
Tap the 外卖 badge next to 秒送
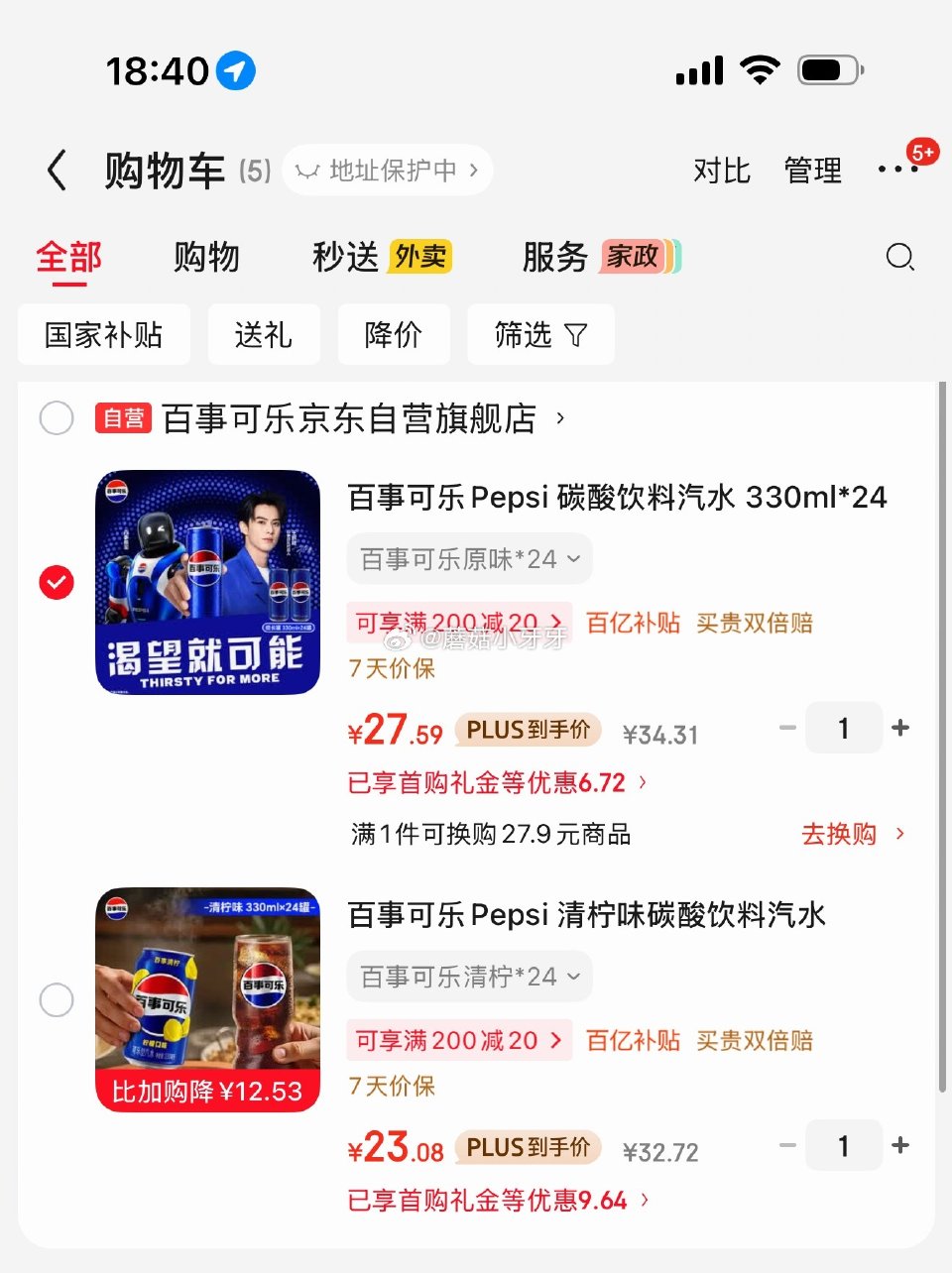tap(419, 256)
